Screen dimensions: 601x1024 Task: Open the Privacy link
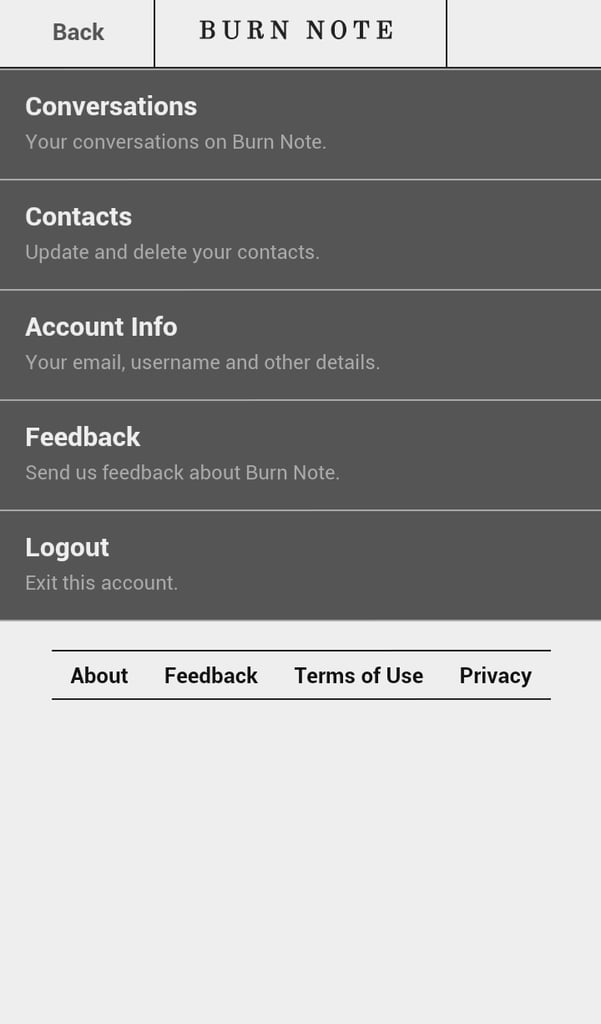(495, 675)
